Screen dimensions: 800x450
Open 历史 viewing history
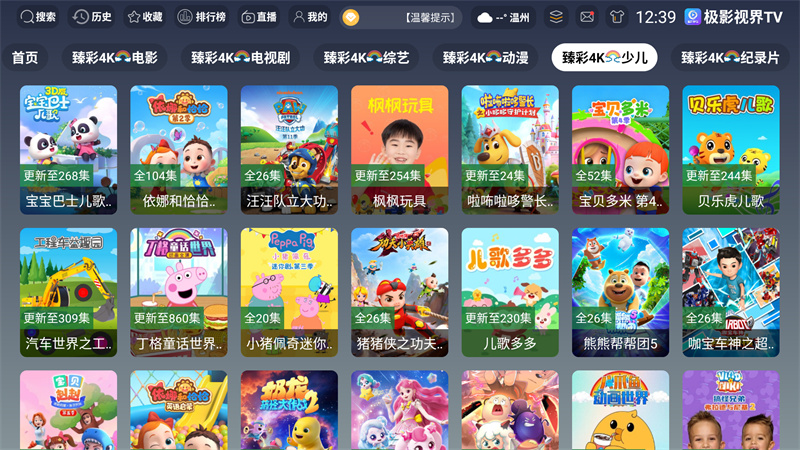[x=92, y=17]
